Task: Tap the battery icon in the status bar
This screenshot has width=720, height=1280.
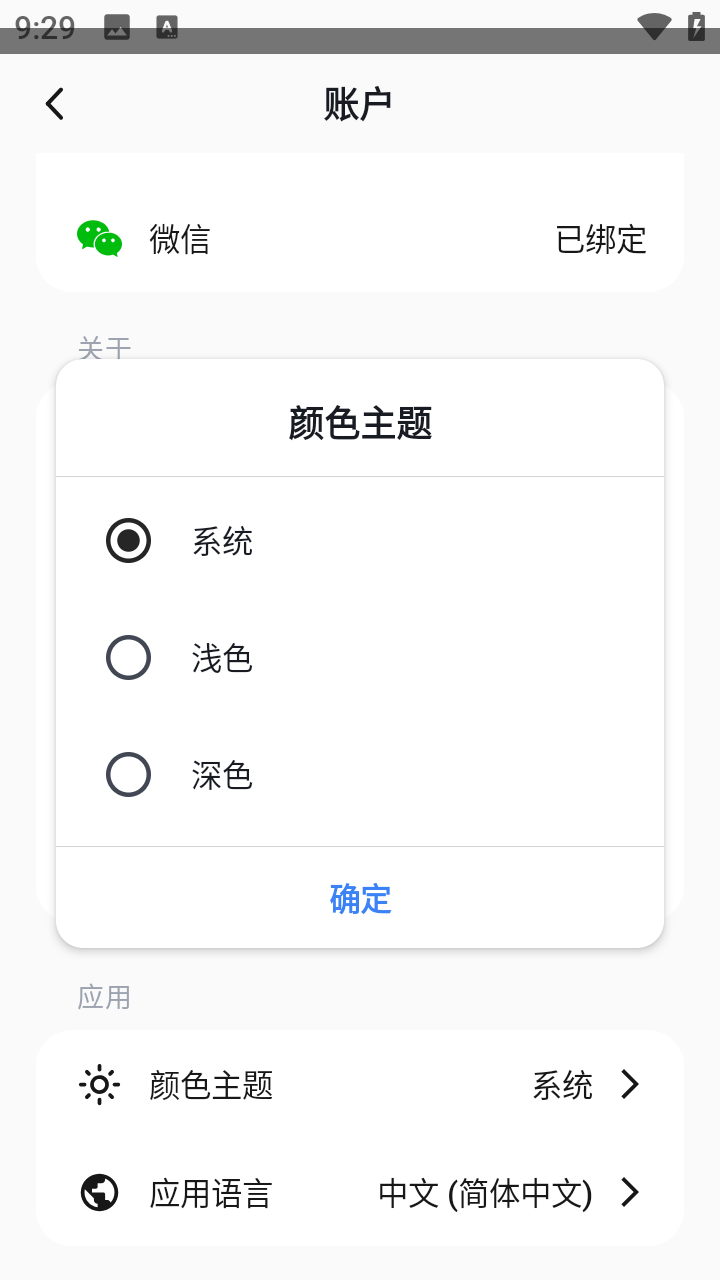Action: point(697,27)
